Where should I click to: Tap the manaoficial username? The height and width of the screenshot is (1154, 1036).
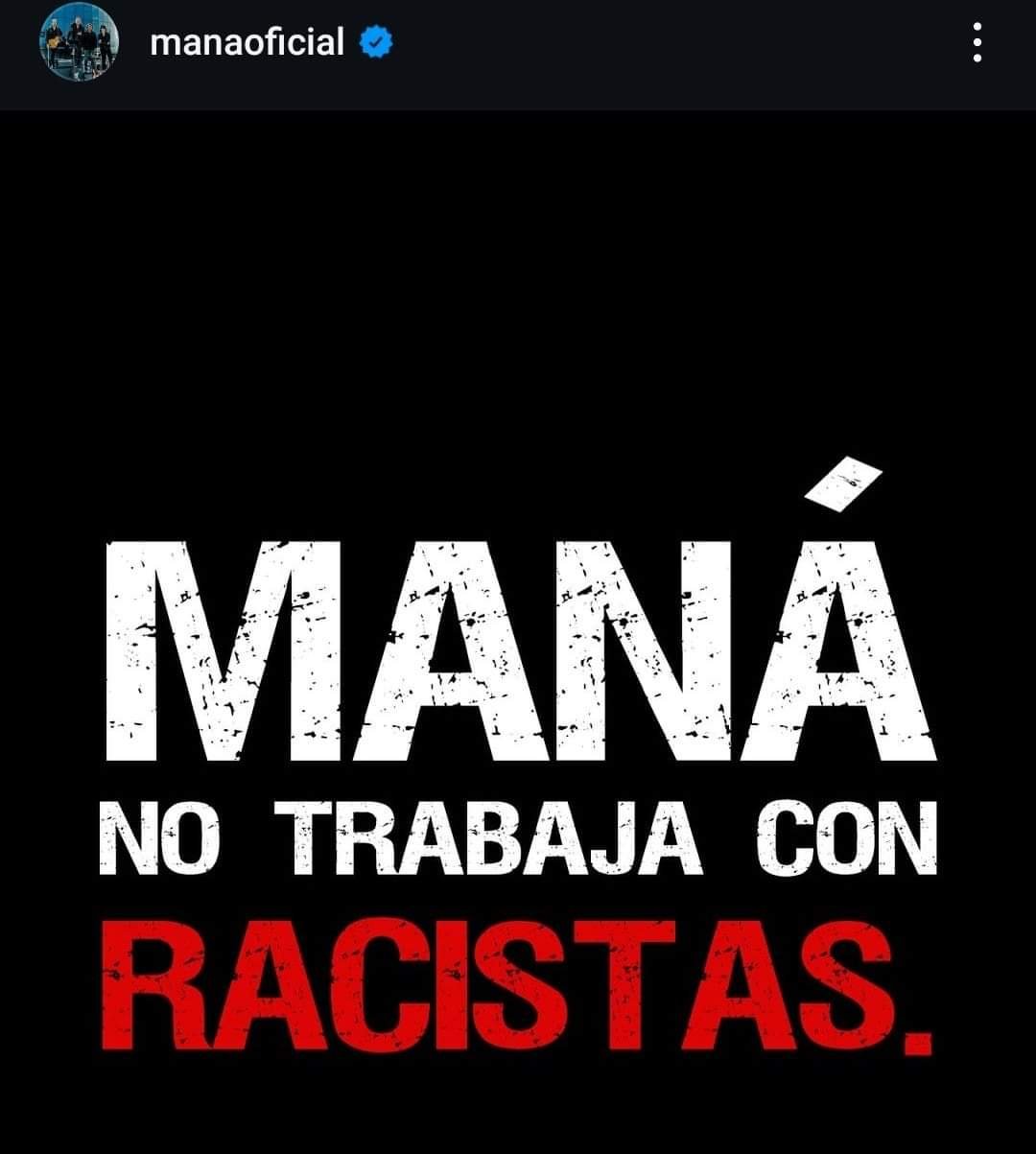(247, 43)
